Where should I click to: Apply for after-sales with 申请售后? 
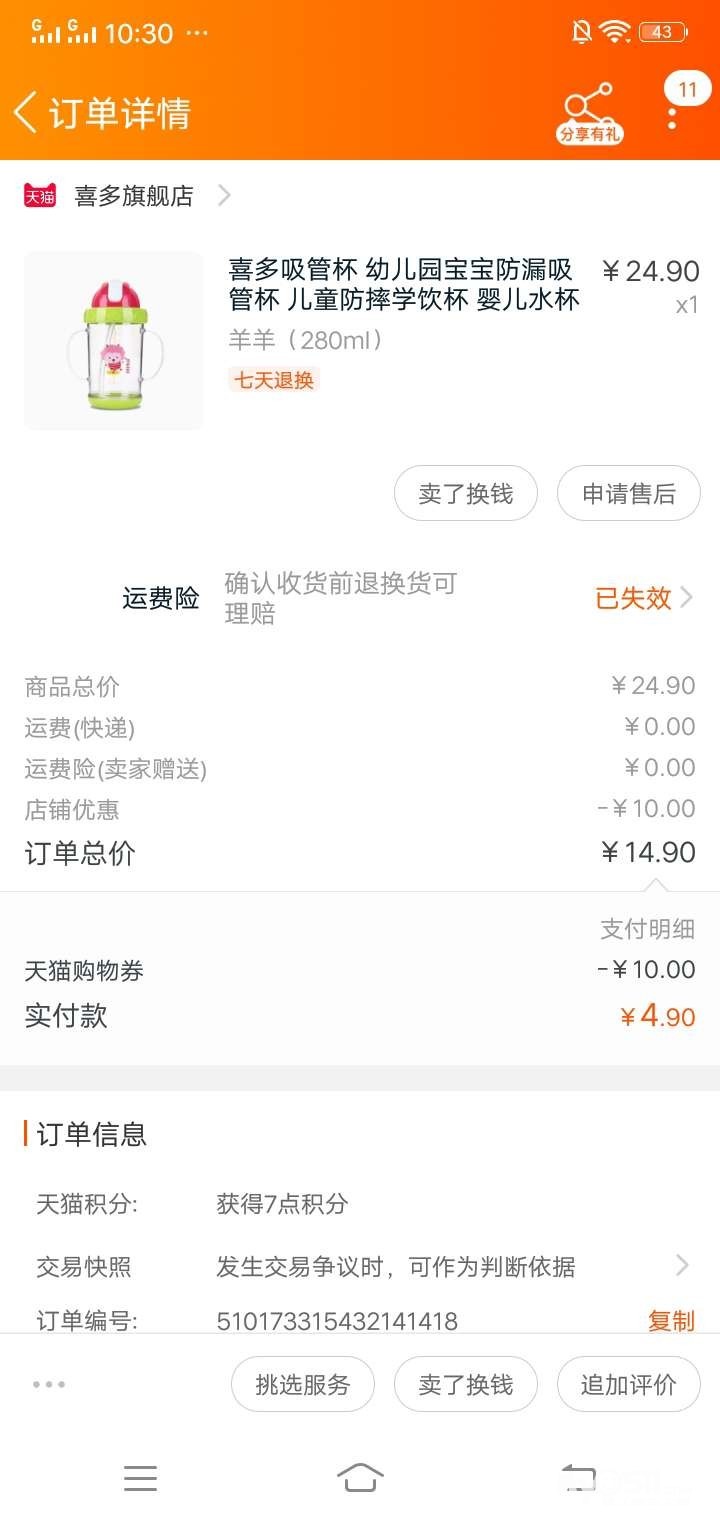pos(628,493)
